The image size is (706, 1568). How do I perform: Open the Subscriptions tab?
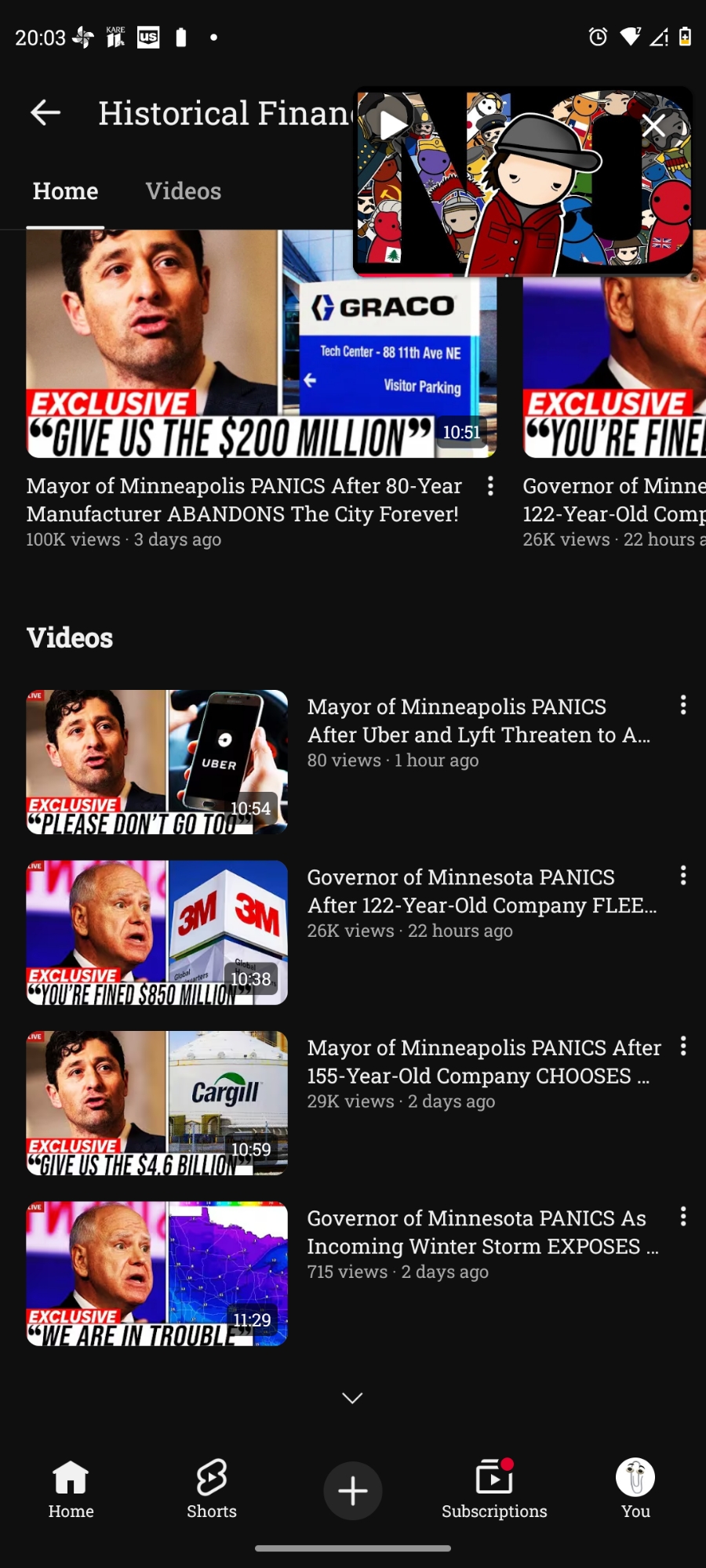pyautogui.click(x=494, y=1490)
